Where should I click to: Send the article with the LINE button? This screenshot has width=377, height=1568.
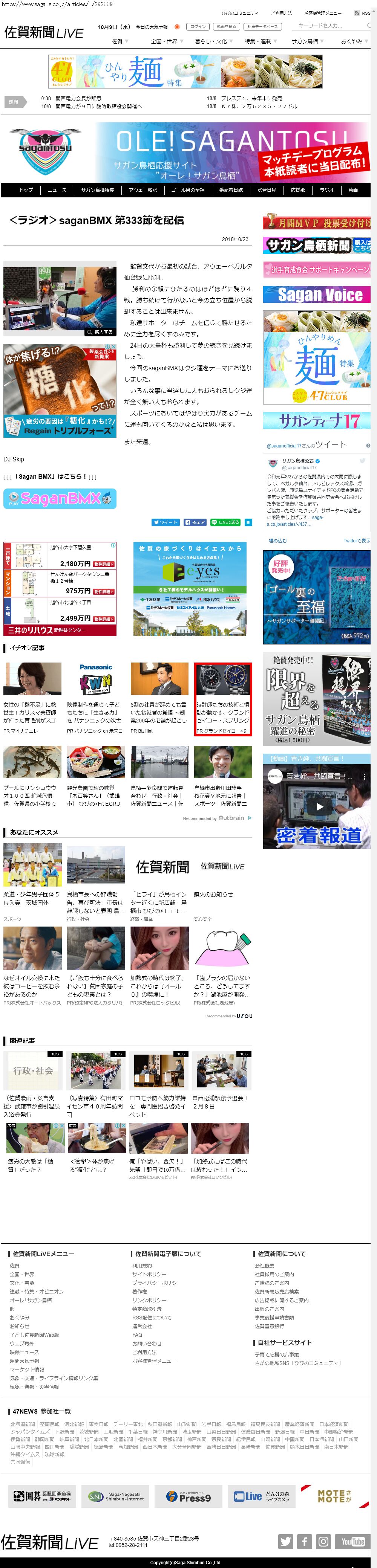point(225,522)
